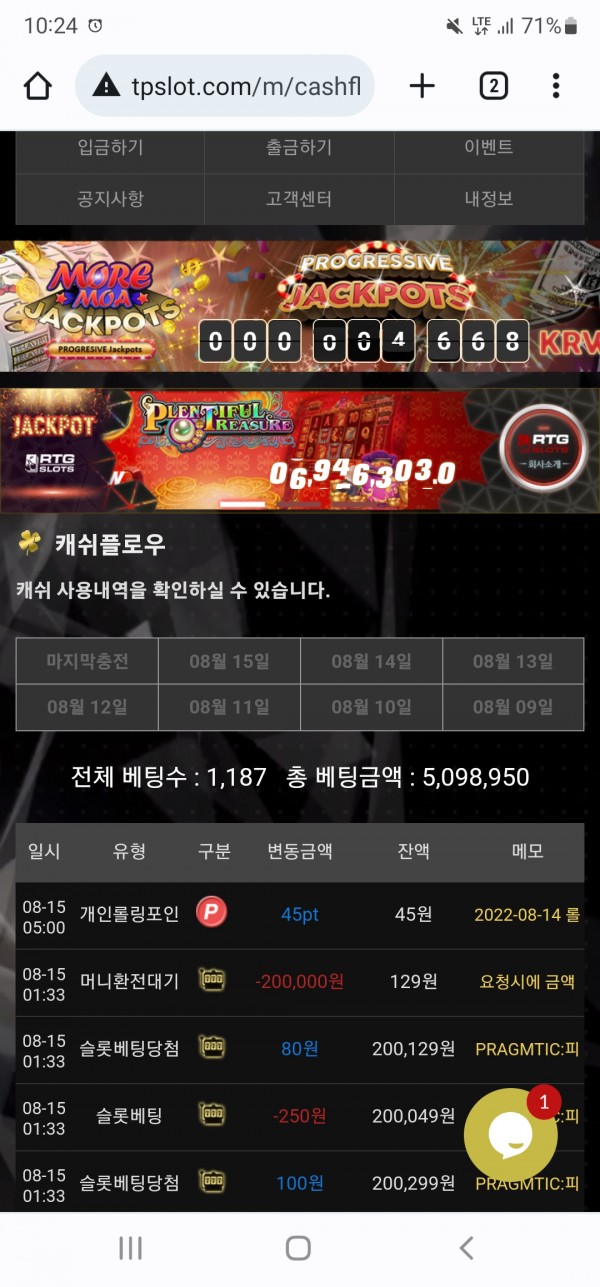Image resolution: width=600 pixels, height=1287 pixels.
Task: Open the 내정보 my info page
Action: [489, 199]
